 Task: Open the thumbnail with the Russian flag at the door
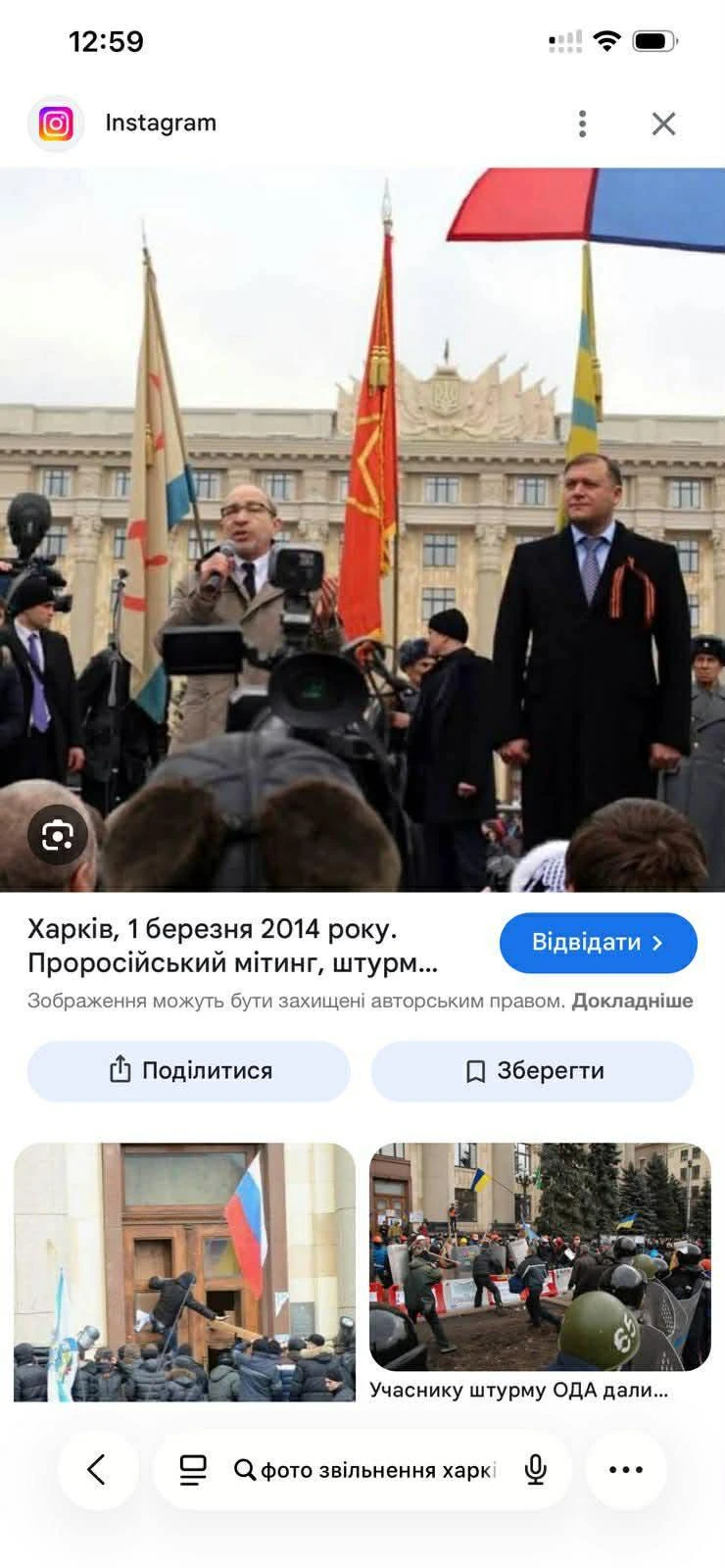coord(184,1271)
